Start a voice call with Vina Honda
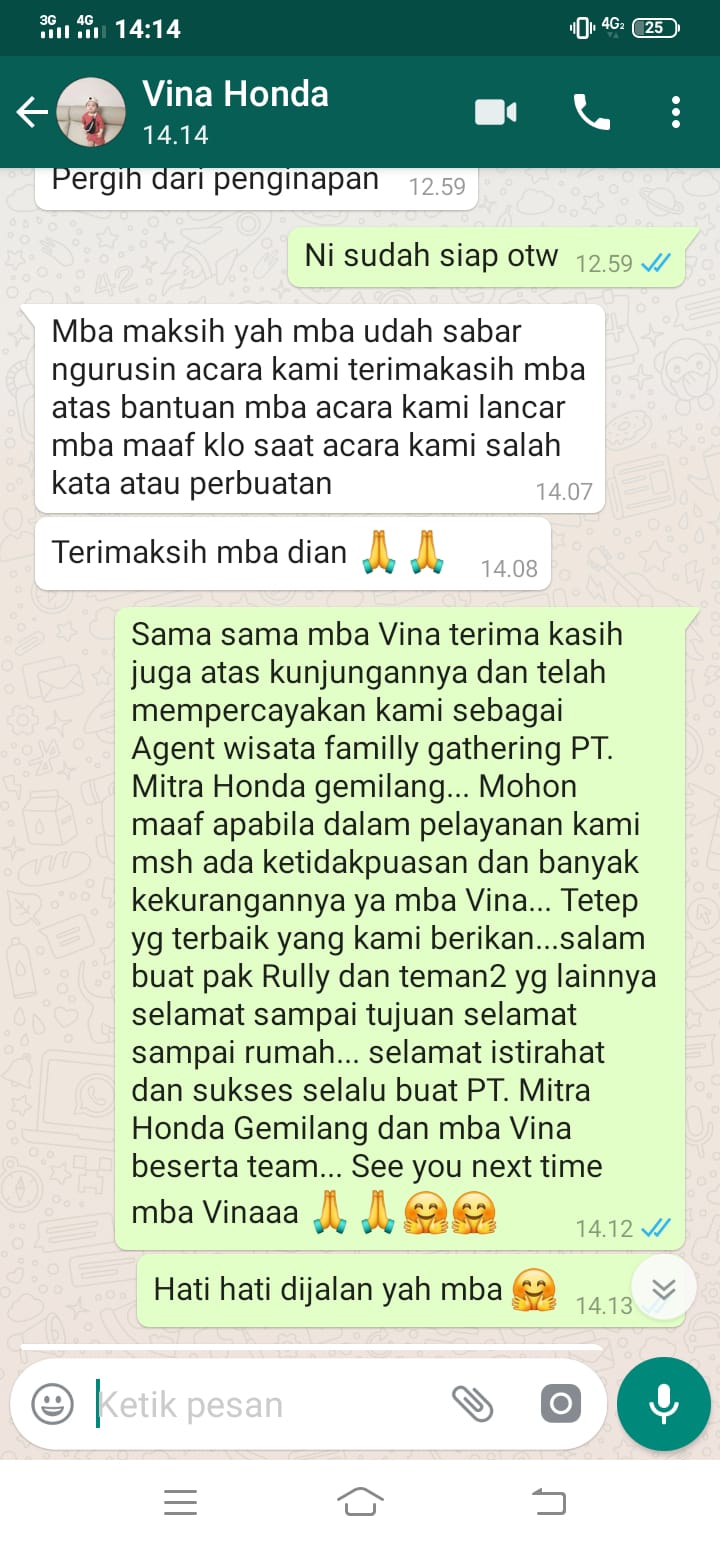The image size is (720, 1544). (591, 113)
